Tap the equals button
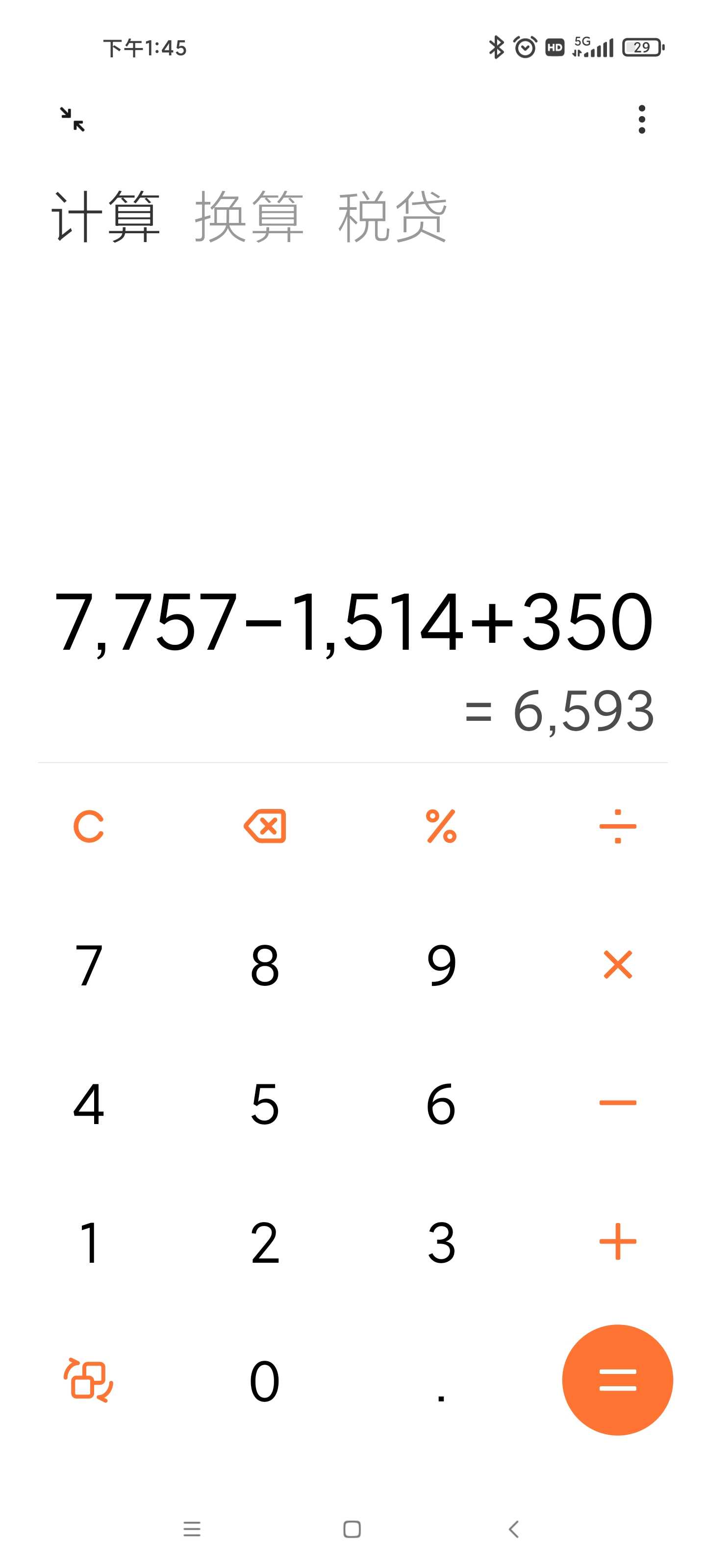Screen dimensions: 706x1568 [618, 1380]
